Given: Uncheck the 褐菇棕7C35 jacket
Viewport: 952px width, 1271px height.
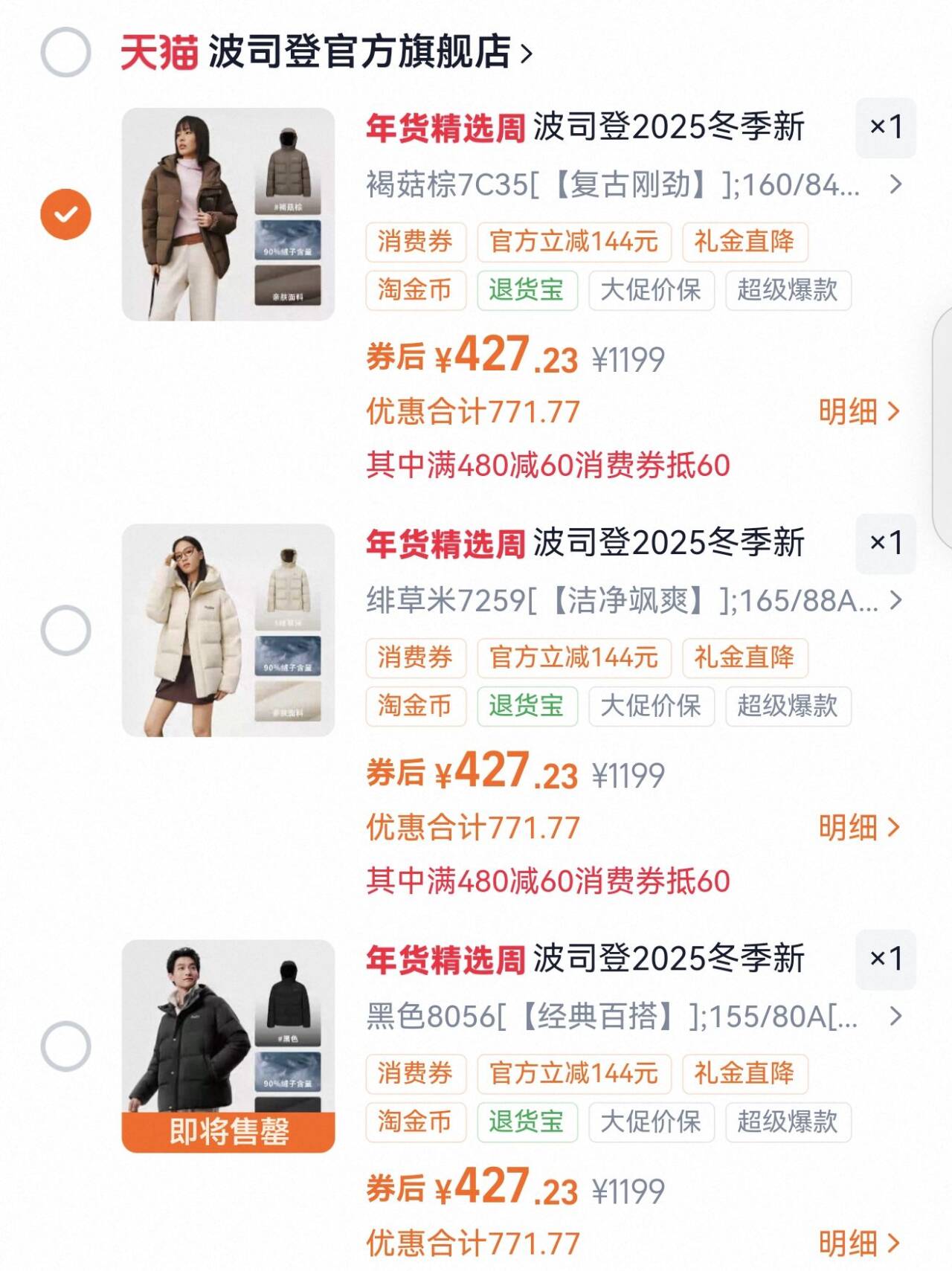Looking at the screenshot, I should click(x=65, y=214).
